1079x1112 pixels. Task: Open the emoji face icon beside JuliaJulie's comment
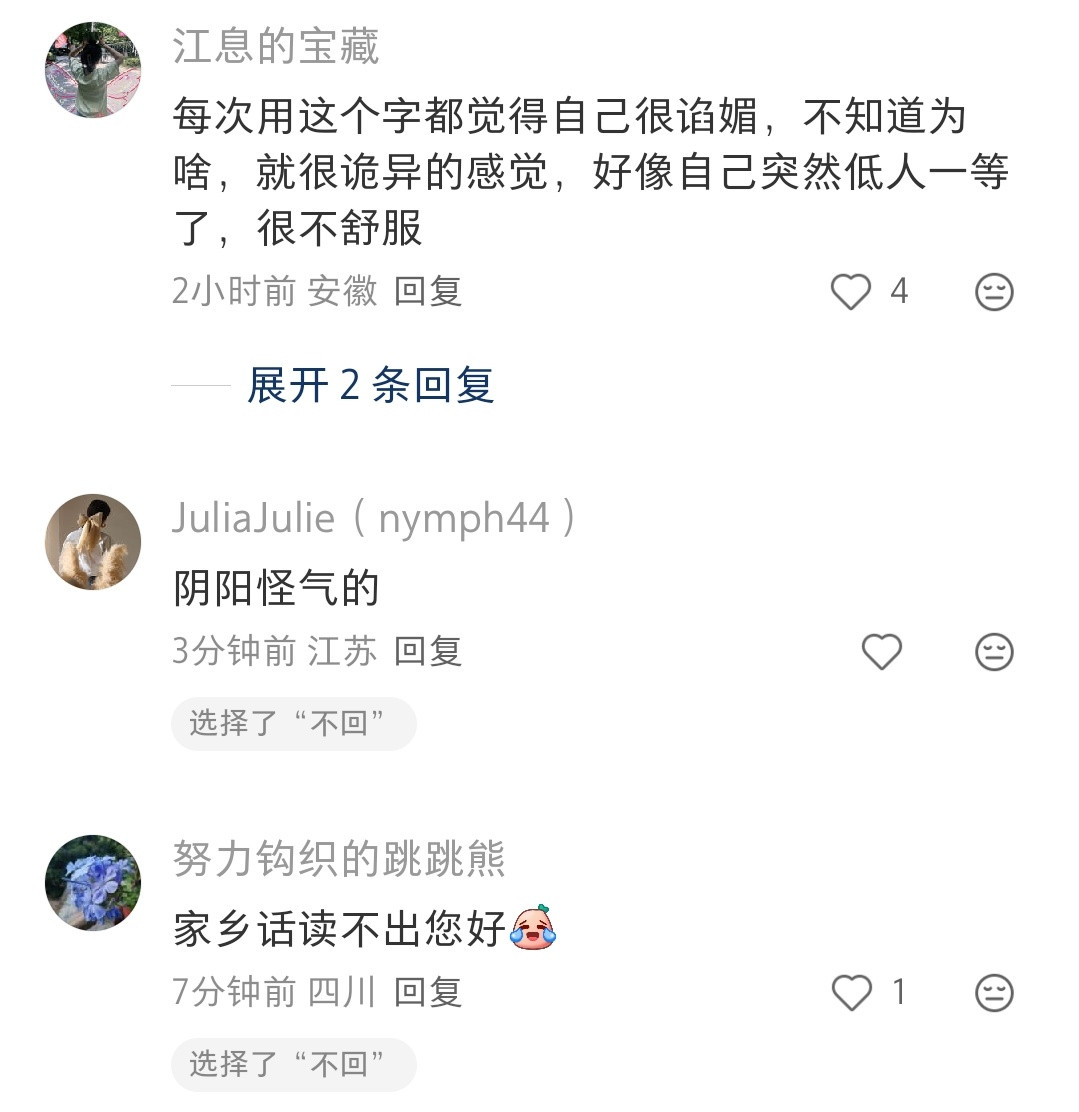[x=993, y=651]
